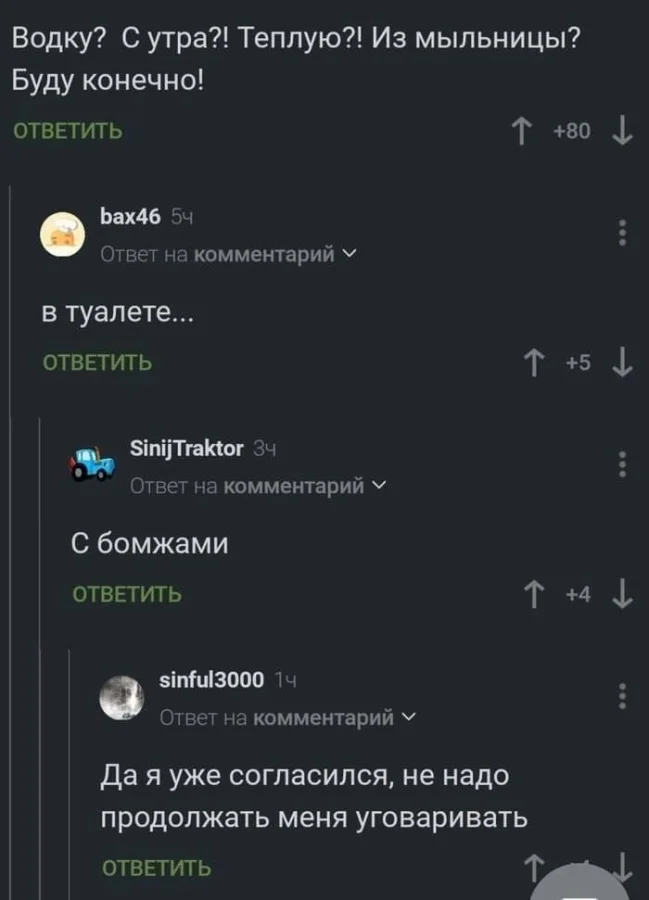649x900 pixels.
Task: Reply to SinijTraktor's 'С бомжами' comment
Action: tap(127, 595)
